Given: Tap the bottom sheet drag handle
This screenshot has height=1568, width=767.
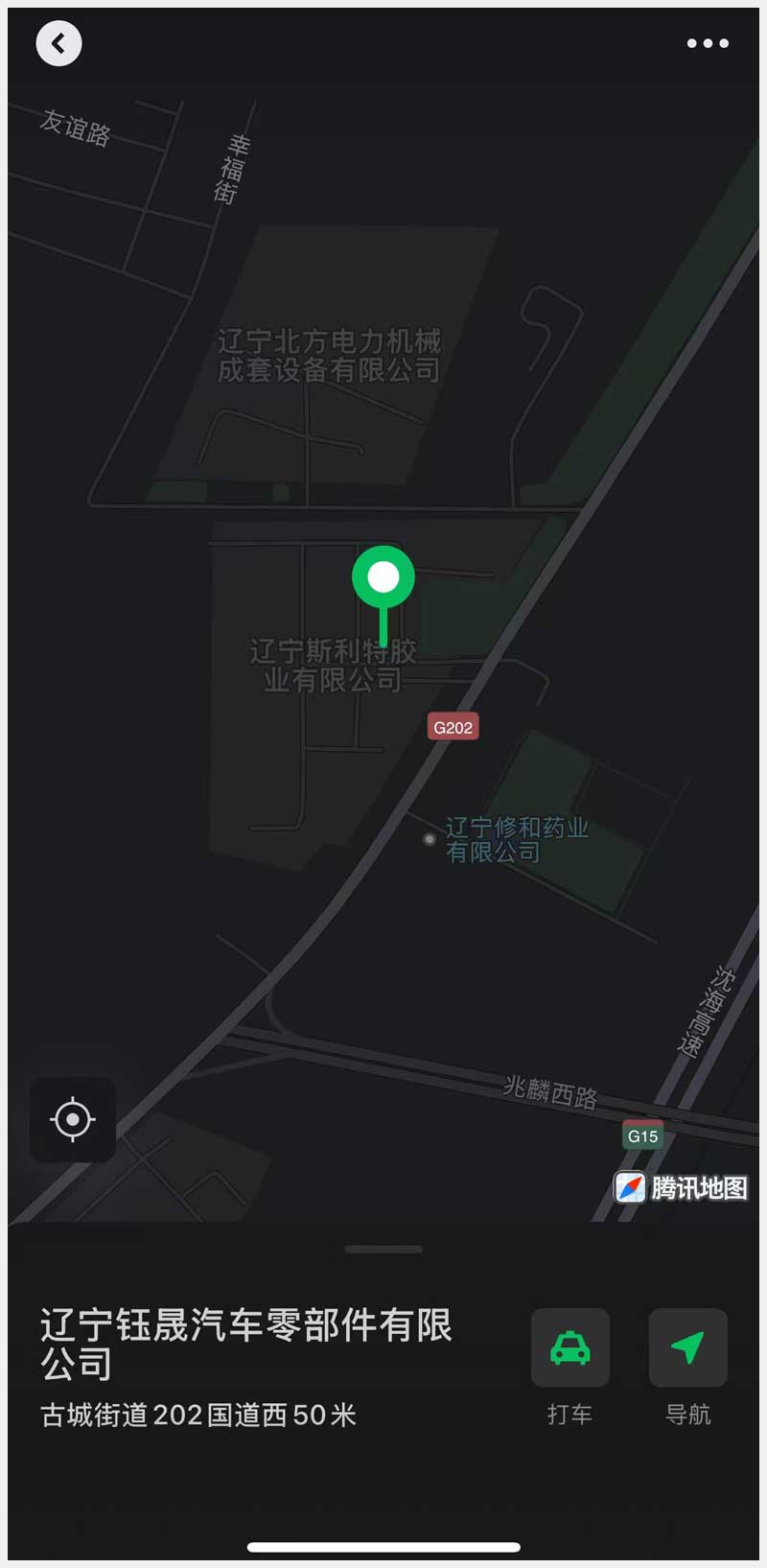Looking at the screenshot, I should [x=383, y=1250].
